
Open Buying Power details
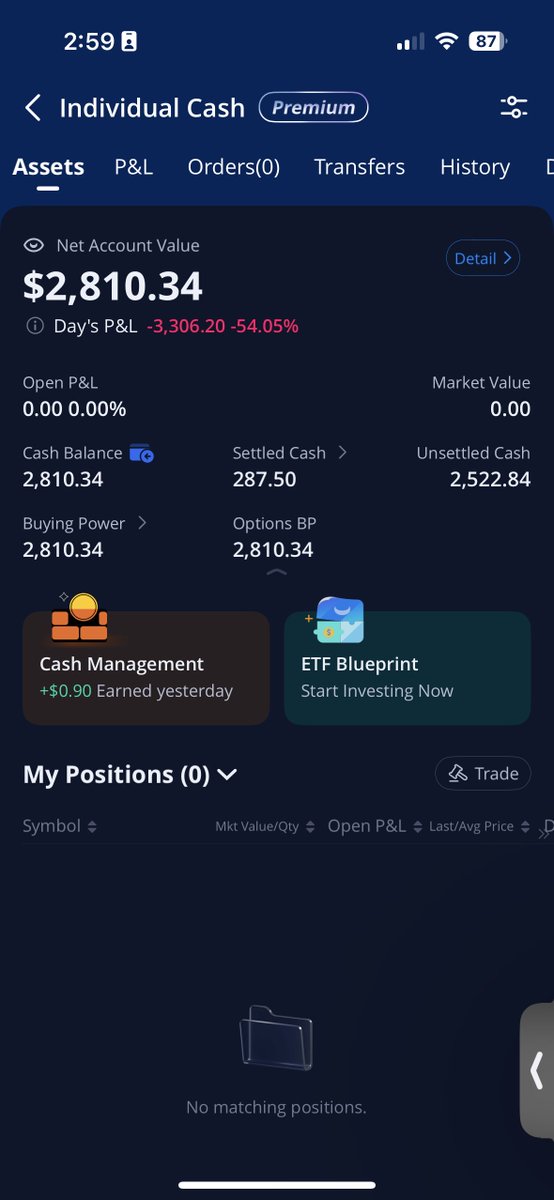(85, 523)
